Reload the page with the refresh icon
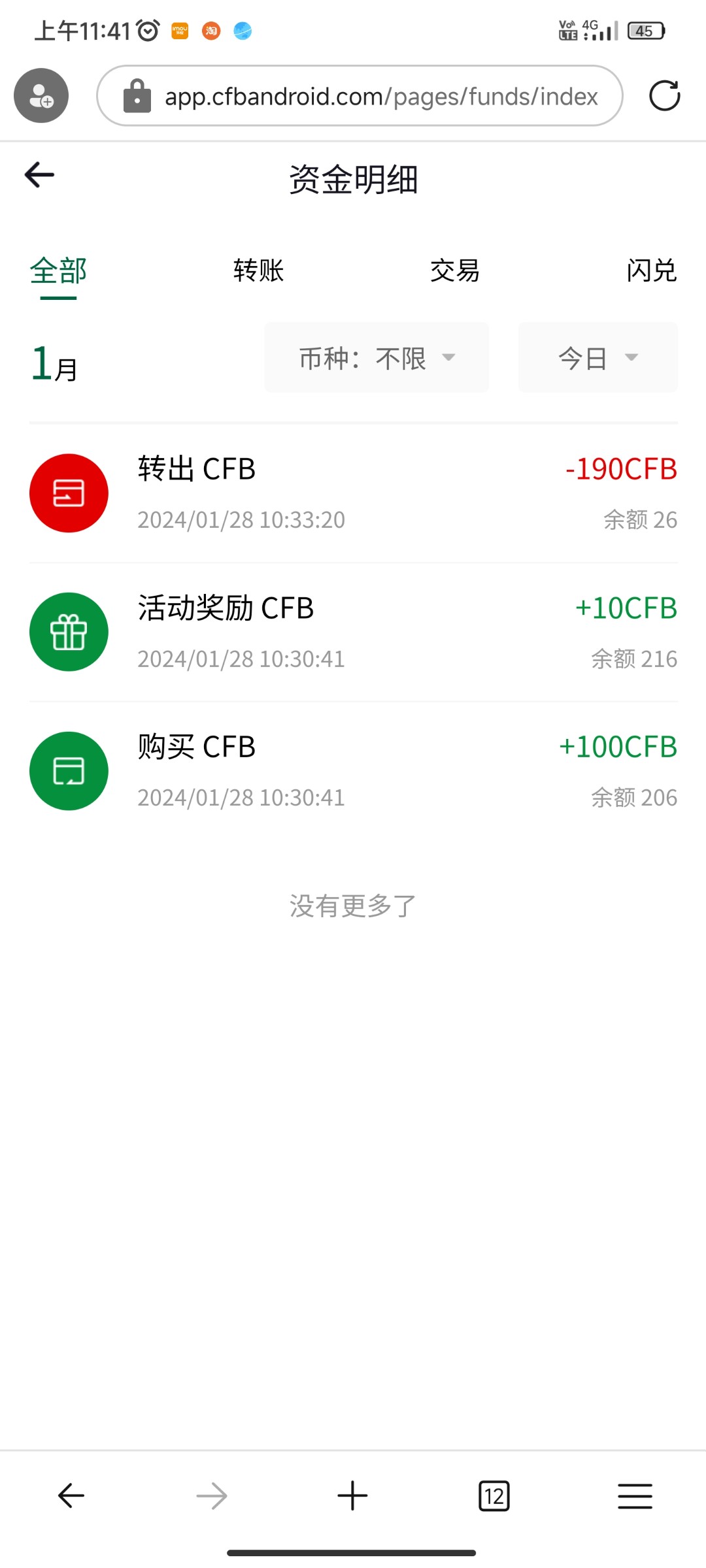Screen dimensions: 706x1568 pos(665,96)
